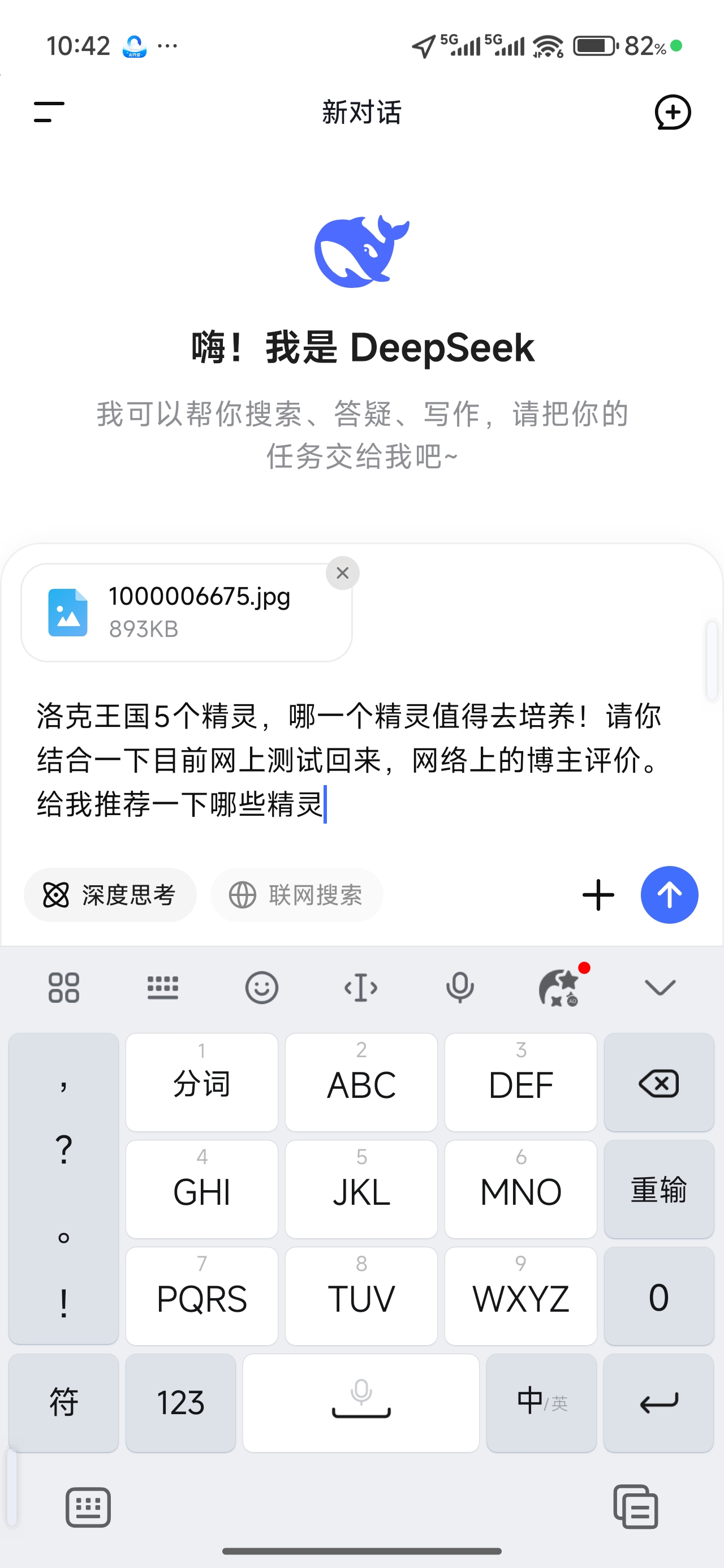
Task: Enable 深度思考 mode
Action: 110,895
